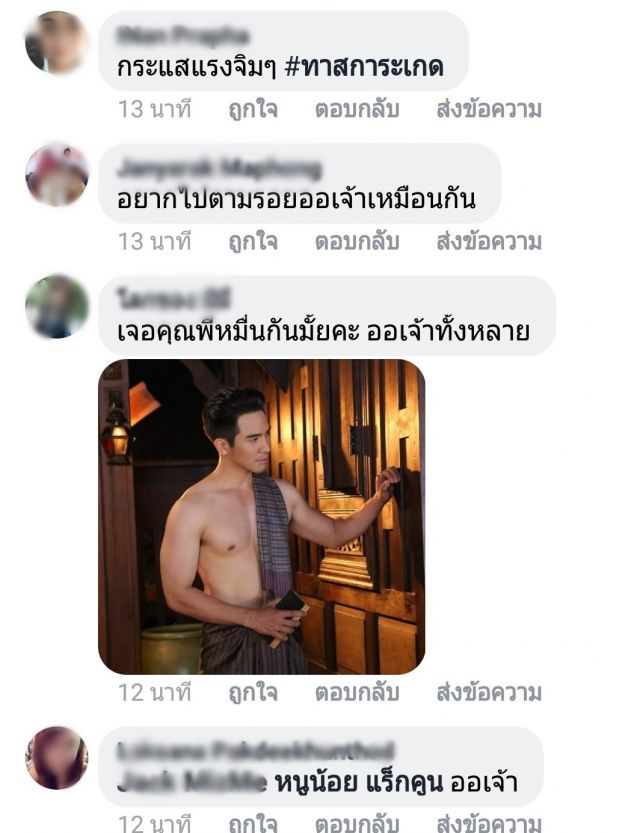Open avatar of the 'หนูน้อย แร็กคูน ออเจ้า' commenter

click(56, 758)
